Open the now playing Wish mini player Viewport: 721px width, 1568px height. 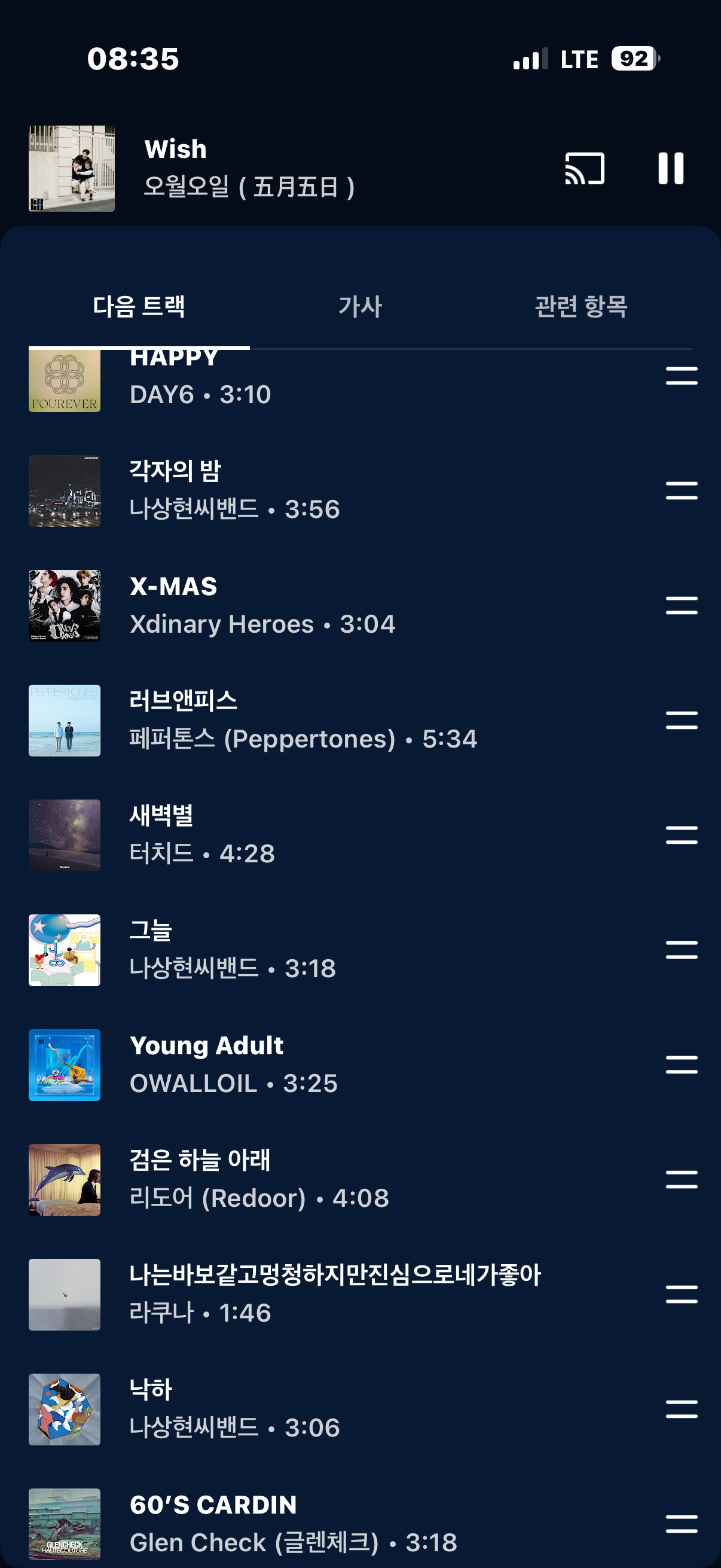click(x=243, y=169)
